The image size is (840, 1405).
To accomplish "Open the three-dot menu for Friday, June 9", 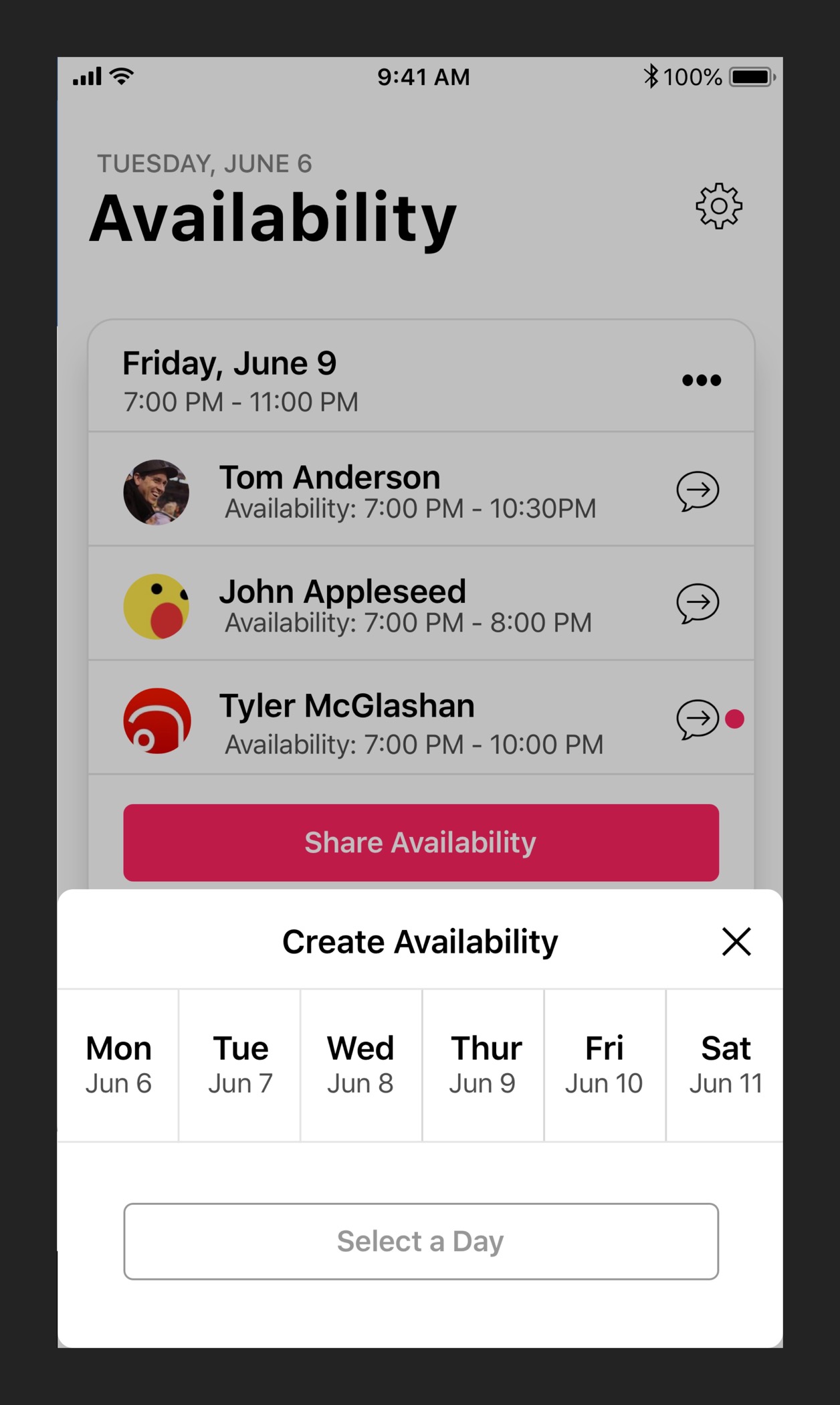I will point(702,381).
